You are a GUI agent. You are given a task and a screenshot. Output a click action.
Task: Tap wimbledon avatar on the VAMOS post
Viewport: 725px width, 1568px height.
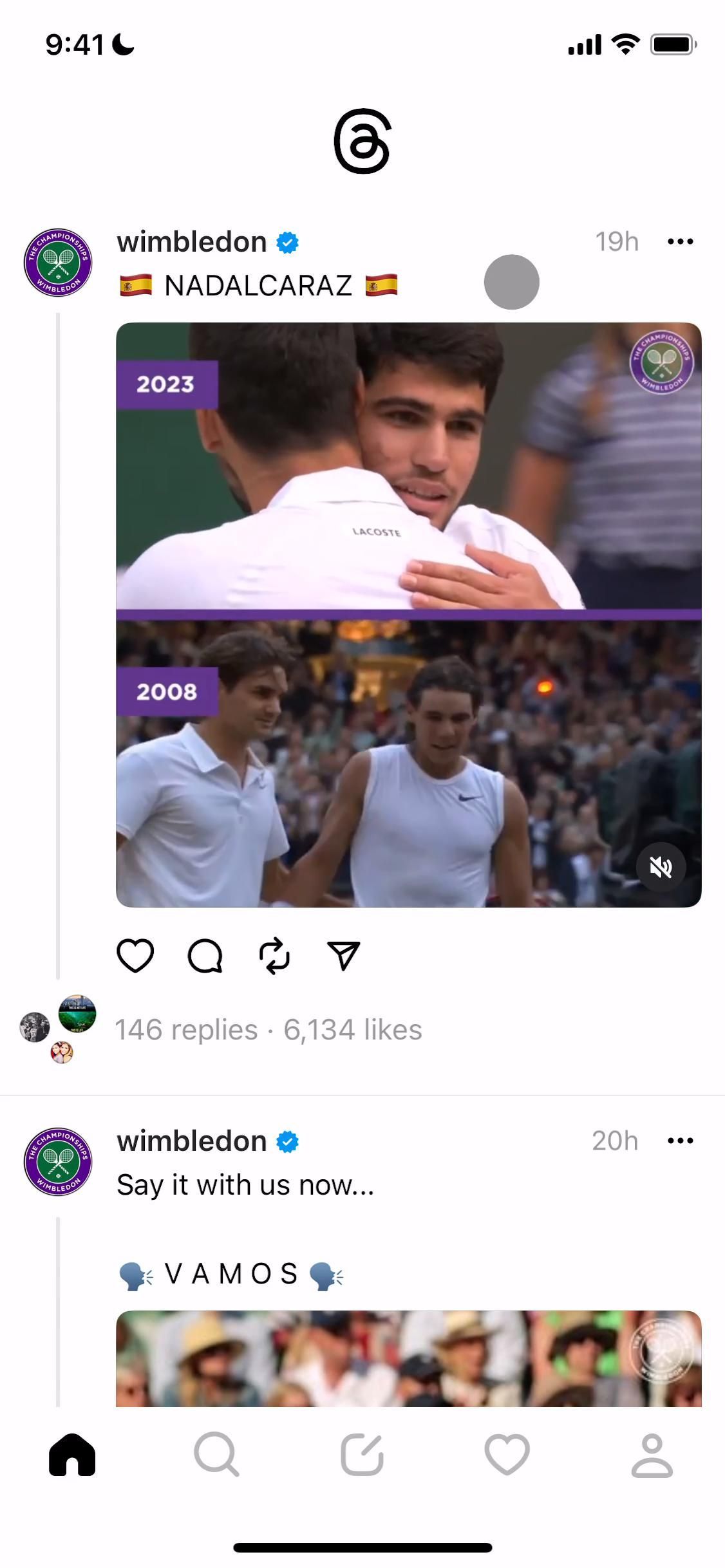58,1162
